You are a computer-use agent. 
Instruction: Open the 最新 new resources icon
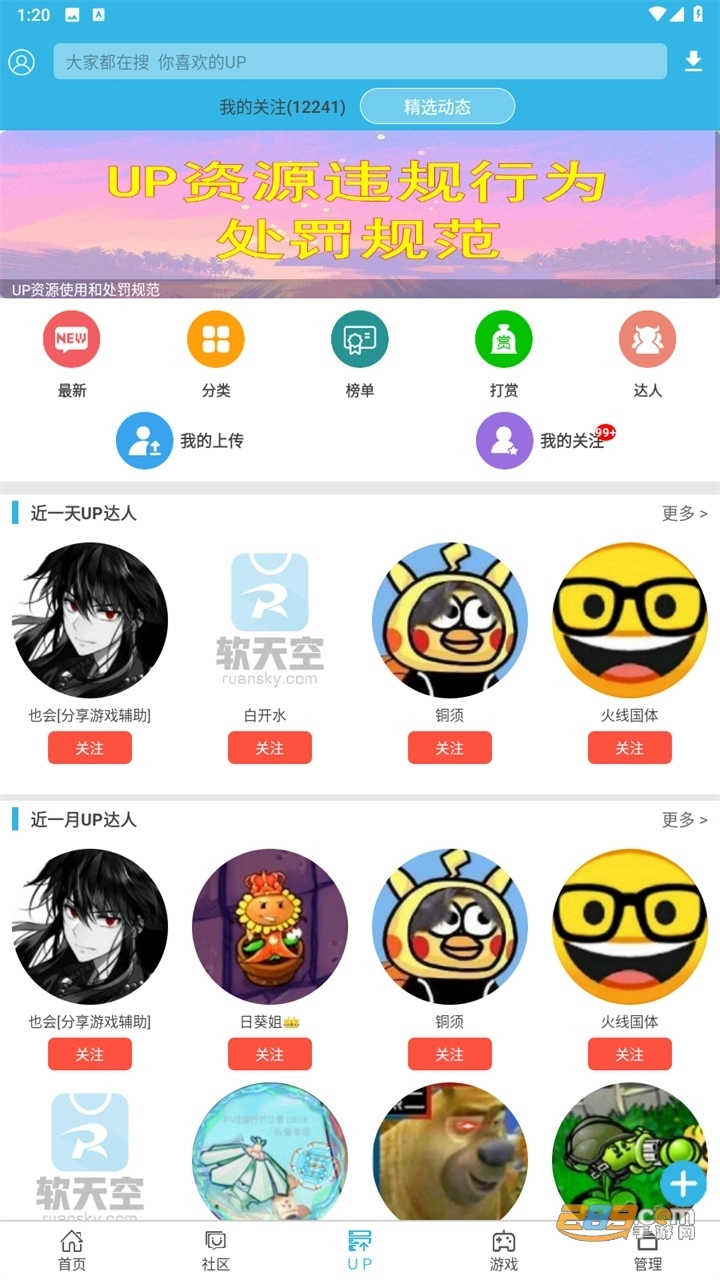(x=71, y=340)
